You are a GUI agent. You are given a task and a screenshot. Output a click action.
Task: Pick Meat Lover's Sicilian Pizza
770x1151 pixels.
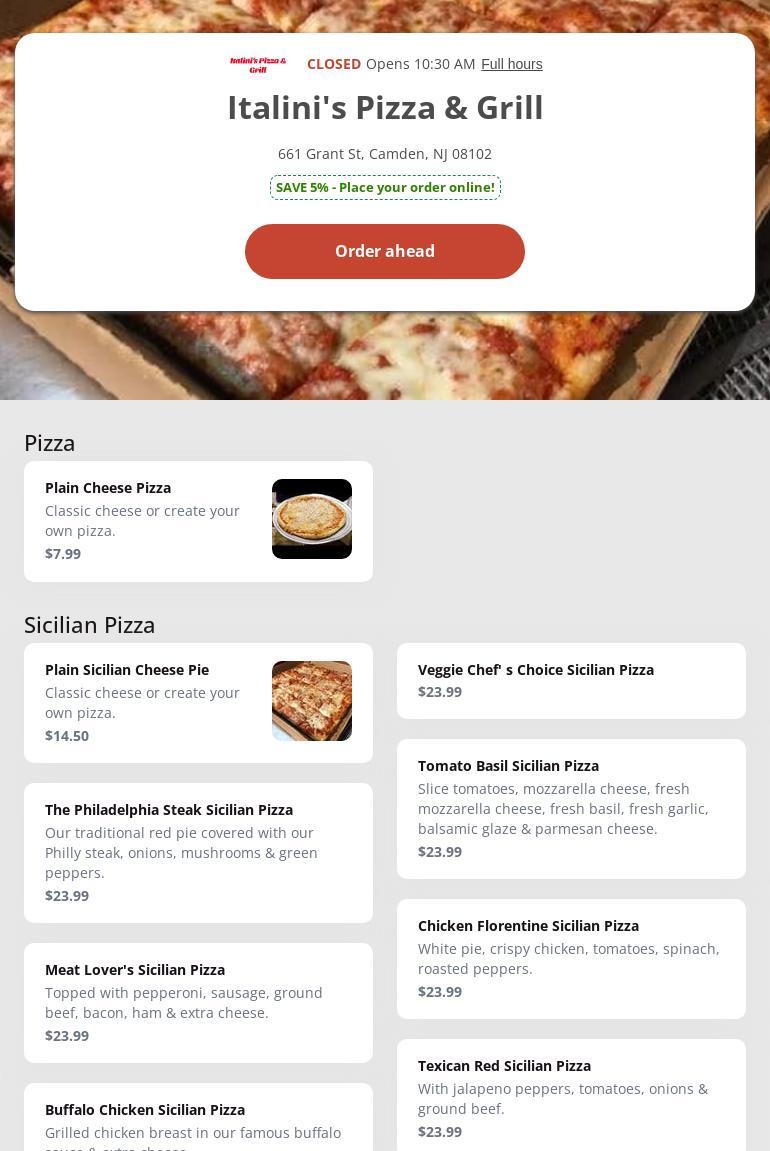(x=198, y=1002)
